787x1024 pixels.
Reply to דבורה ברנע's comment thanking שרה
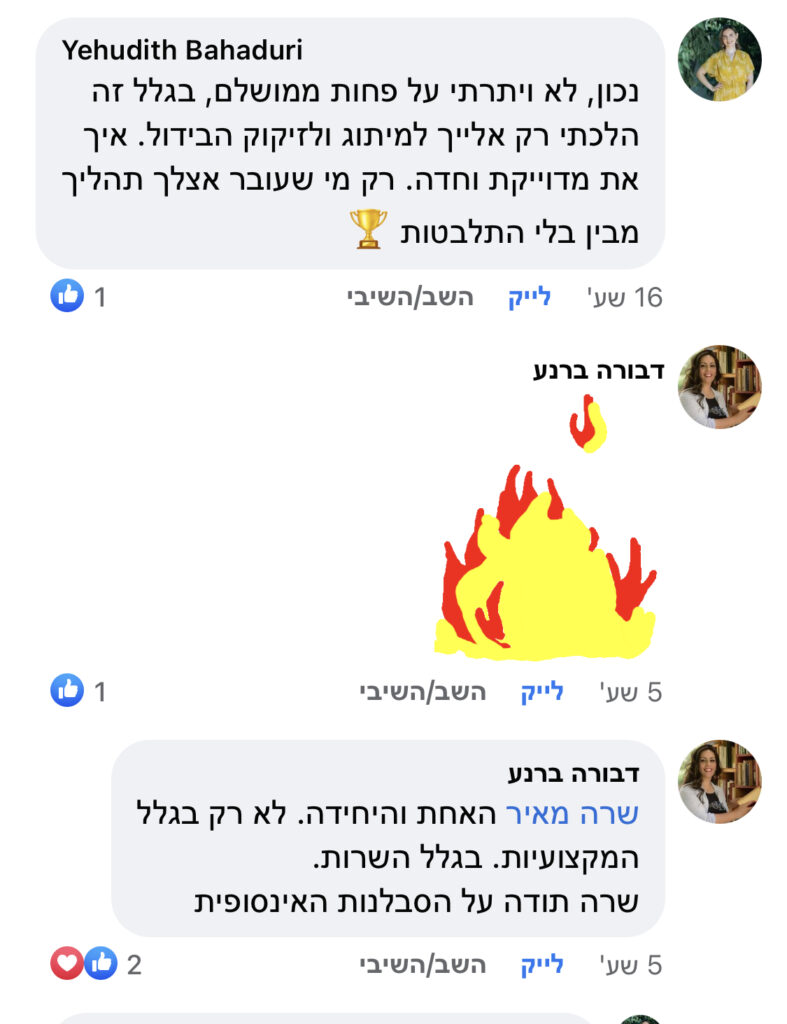(x=422, y=965)
